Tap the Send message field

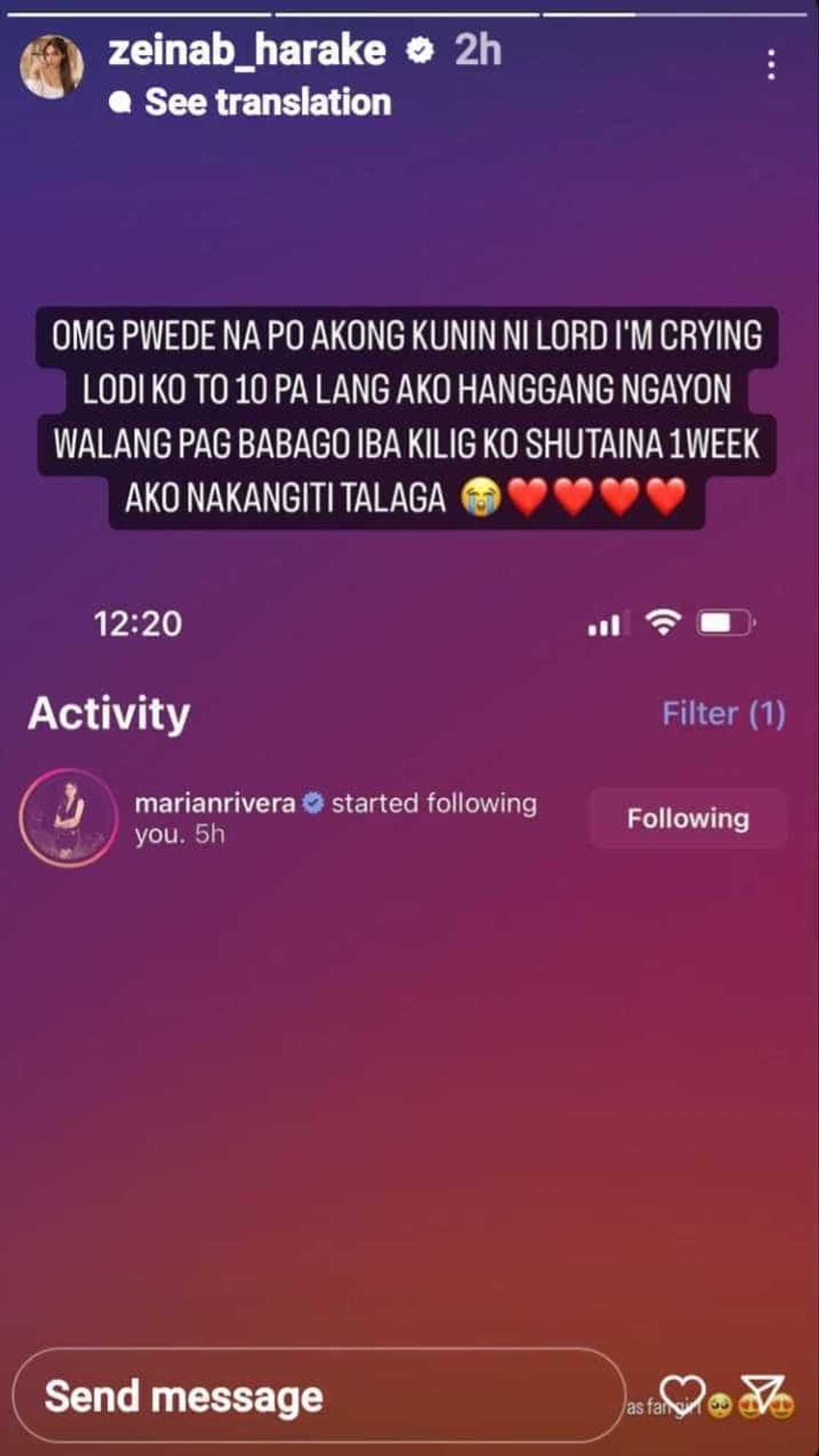pos(319,1396)
